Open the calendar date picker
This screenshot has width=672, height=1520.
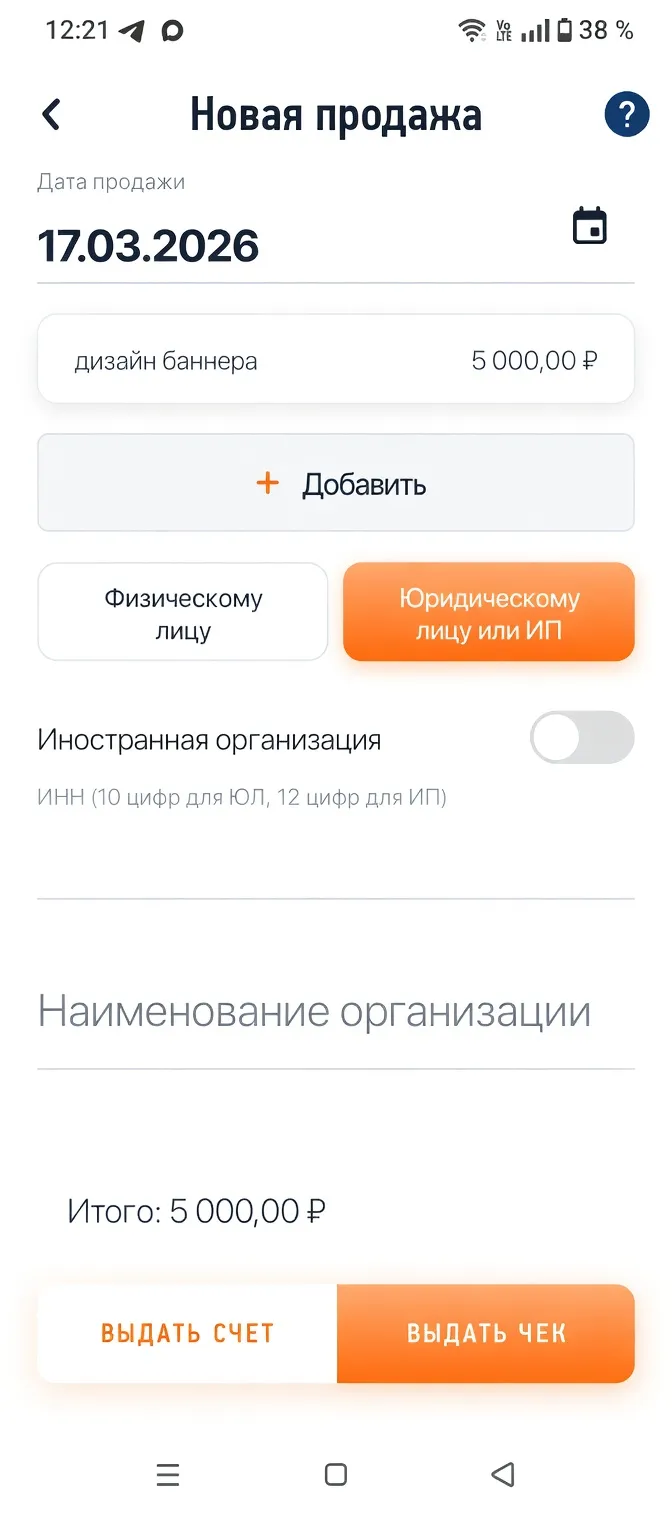coord(589,226)
